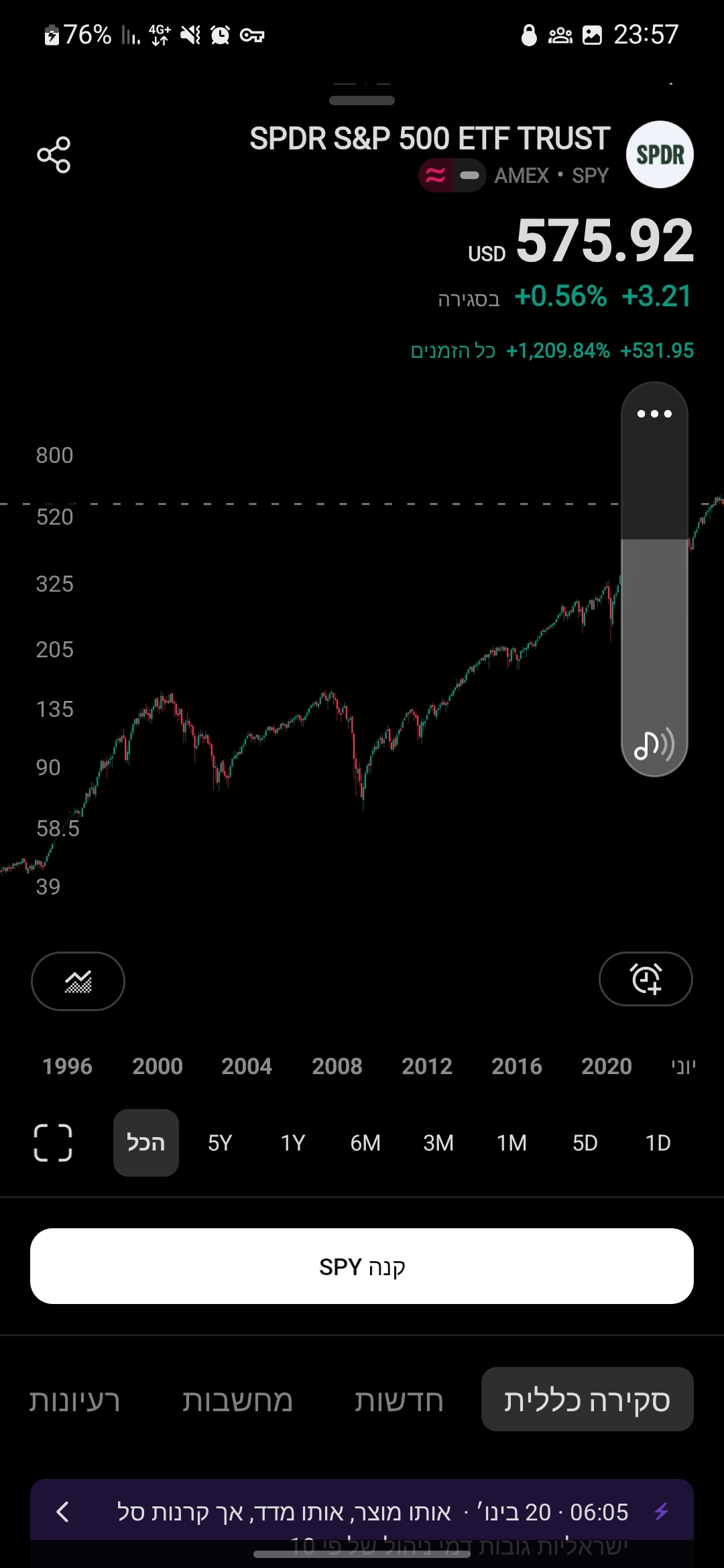Open the alert creation tool
The width and height of the screenshot is (724, 1568).
coord(645,979)
